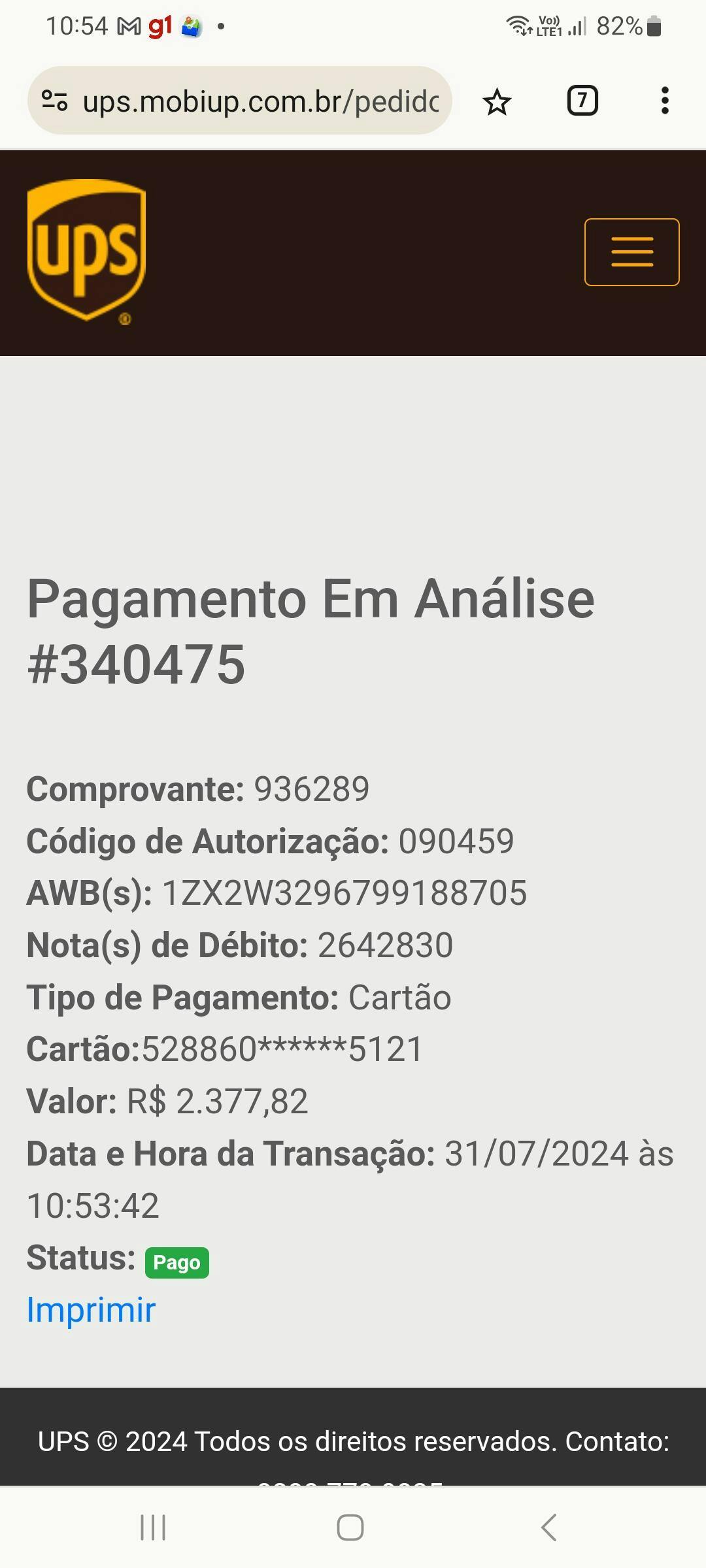Bookmark this page with the star icon
Screen dimensions: 706x1568
497,102
